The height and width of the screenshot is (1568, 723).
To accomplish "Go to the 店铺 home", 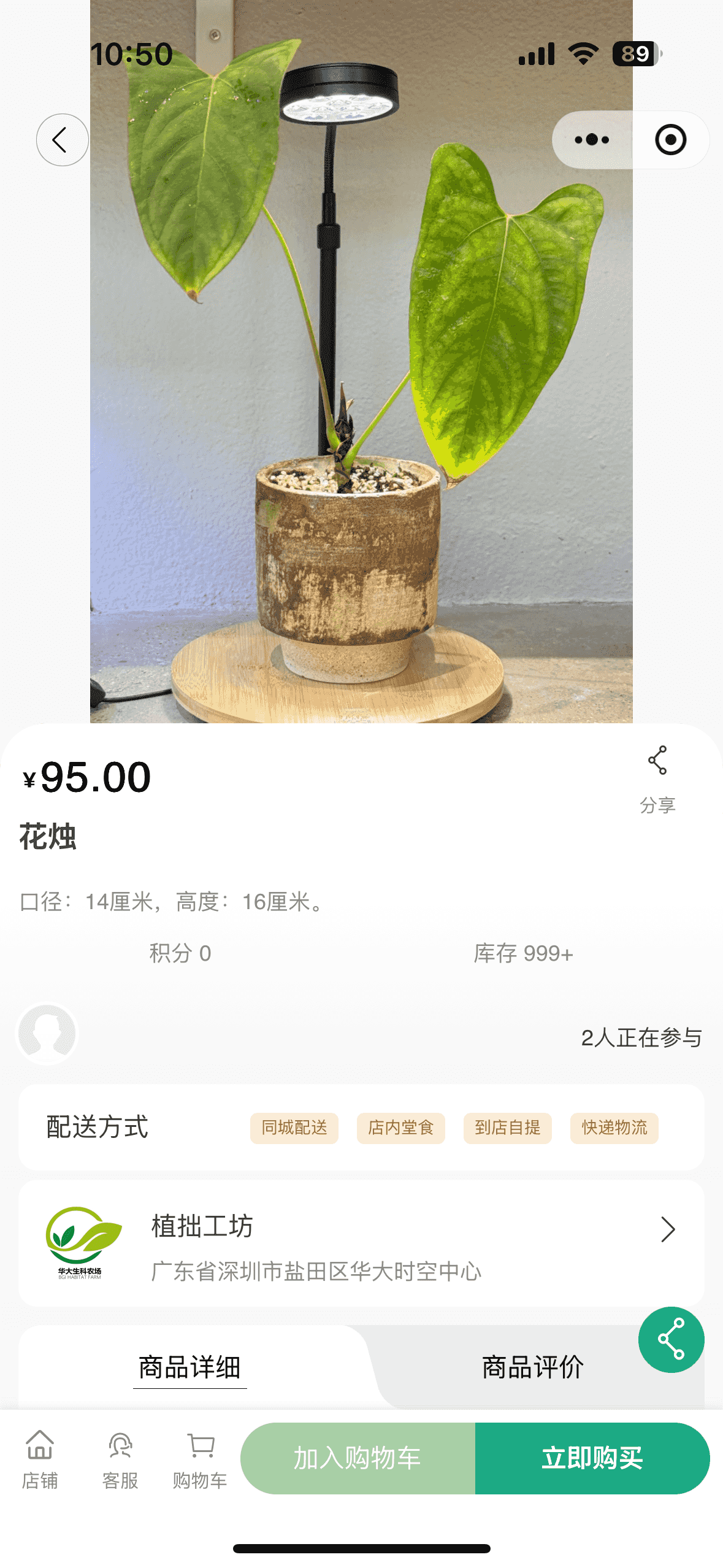I will (40, 1459).
